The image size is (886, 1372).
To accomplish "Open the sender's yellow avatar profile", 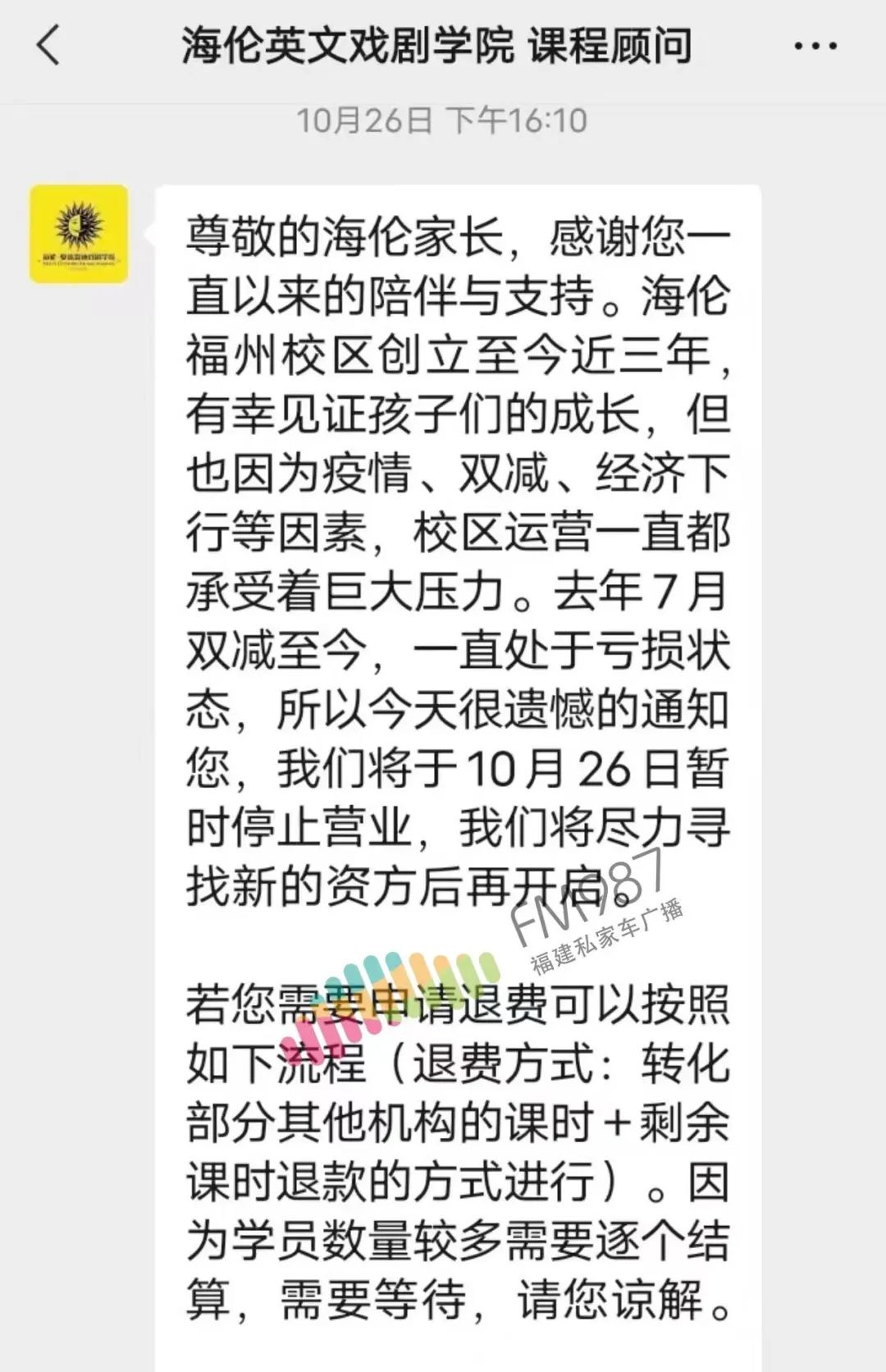I will pos(79,234).
